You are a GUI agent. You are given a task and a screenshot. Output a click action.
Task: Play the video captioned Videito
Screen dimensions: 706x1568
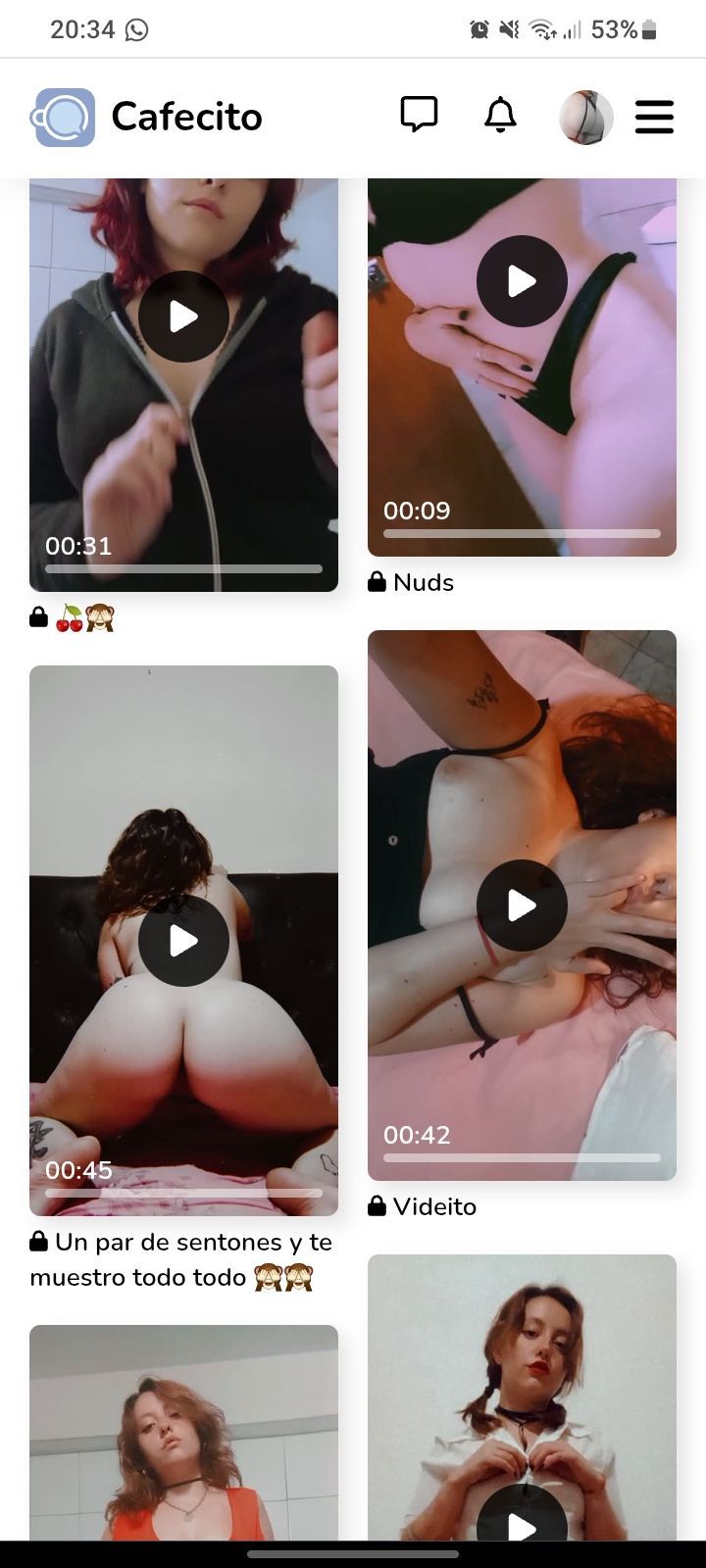click(x=522, y=906)
